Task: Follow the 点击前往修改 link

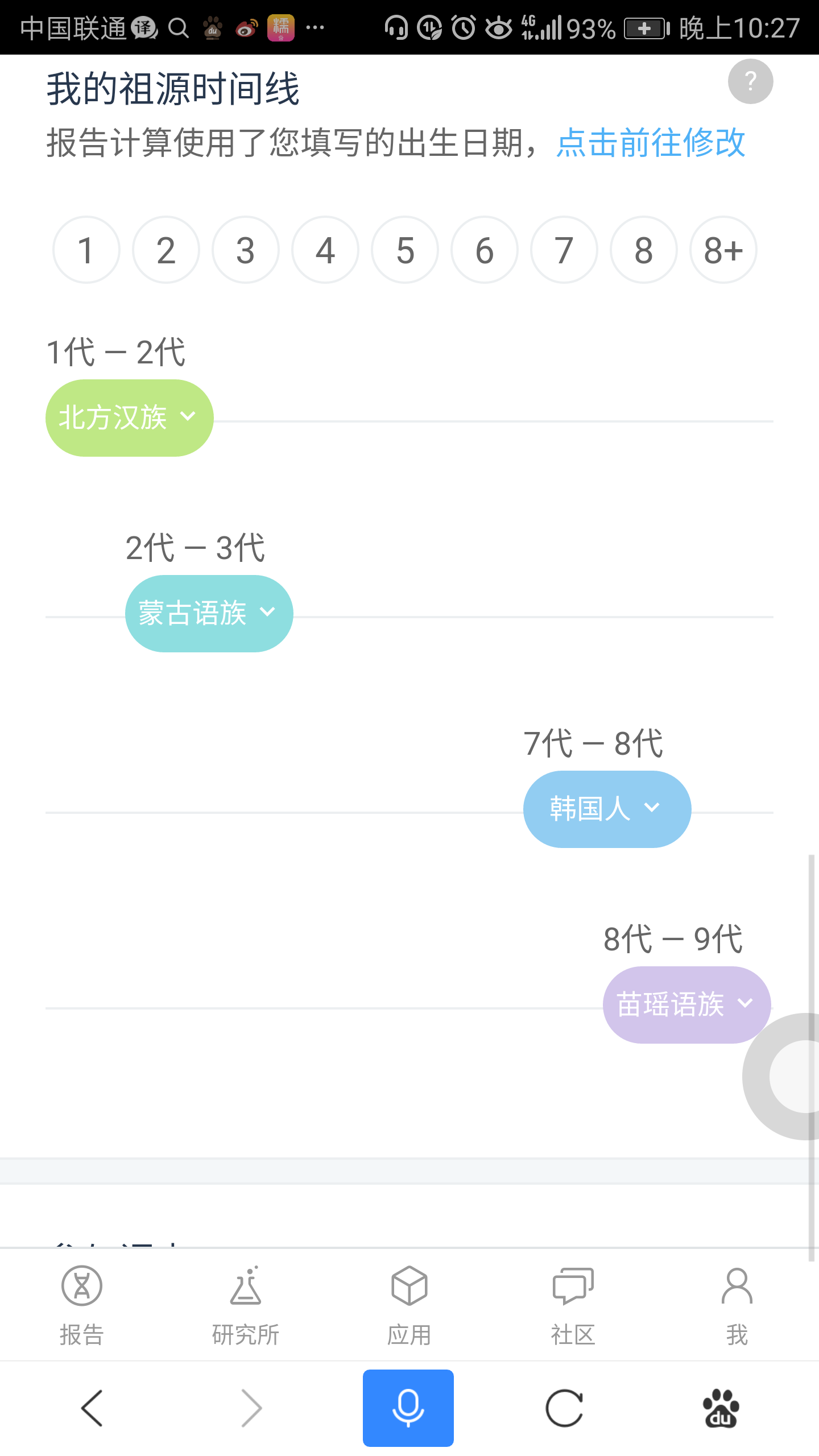Action: (x=651, y=142)
